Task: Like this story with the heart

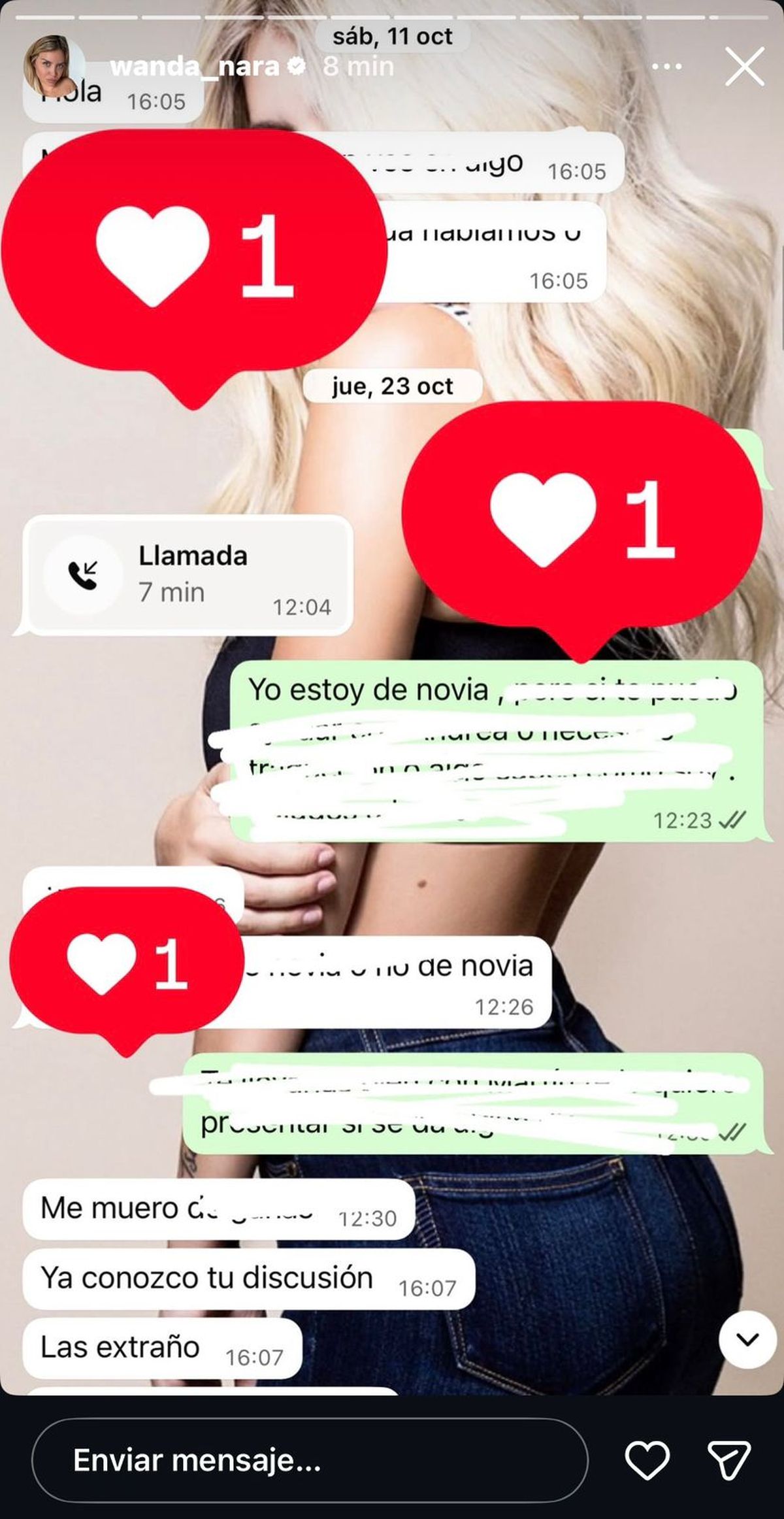Action: tap(647, 1460)
